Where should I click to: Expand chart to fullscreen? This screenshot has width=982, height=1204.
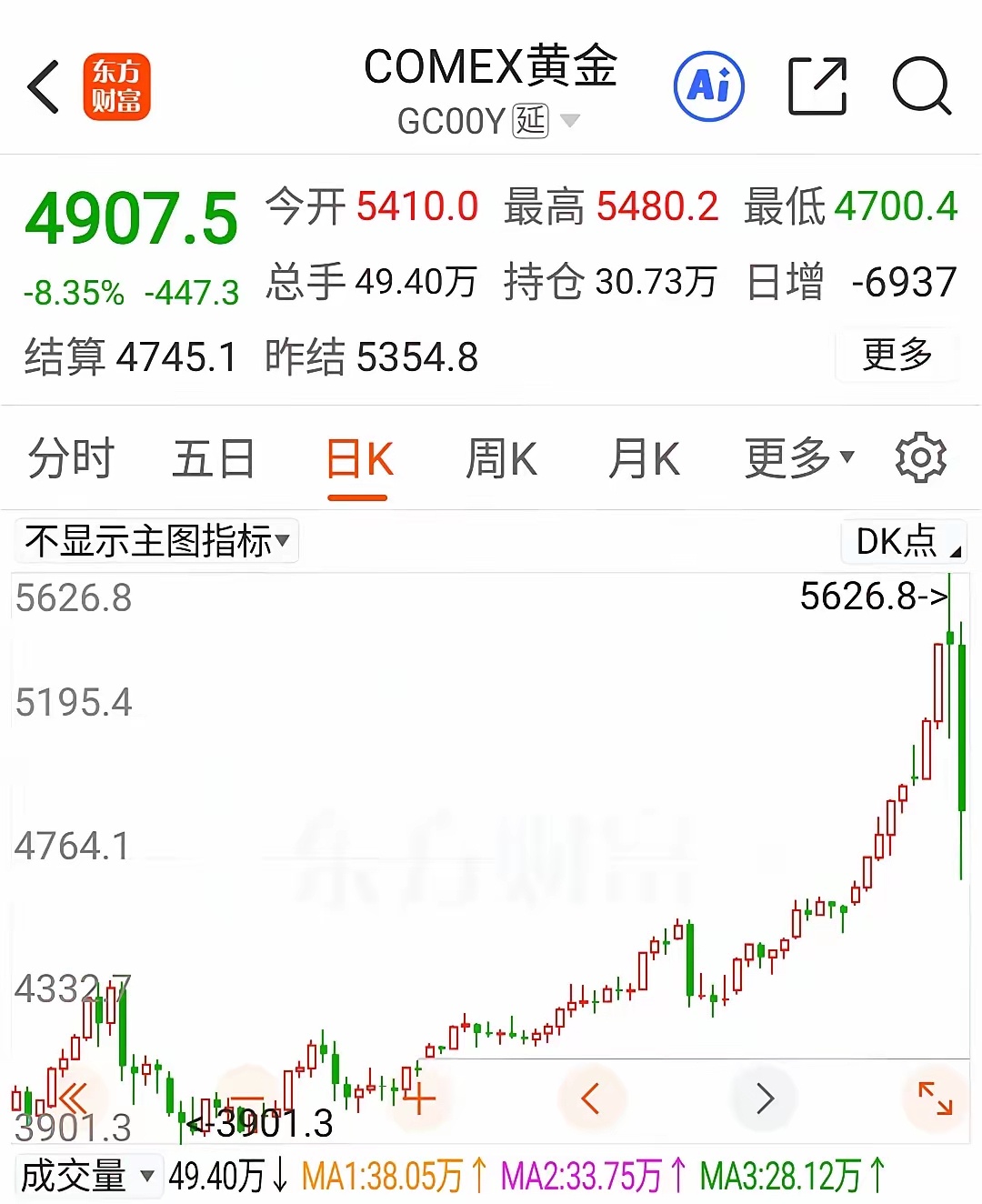pyautogui.click(x=937, y=1098)
